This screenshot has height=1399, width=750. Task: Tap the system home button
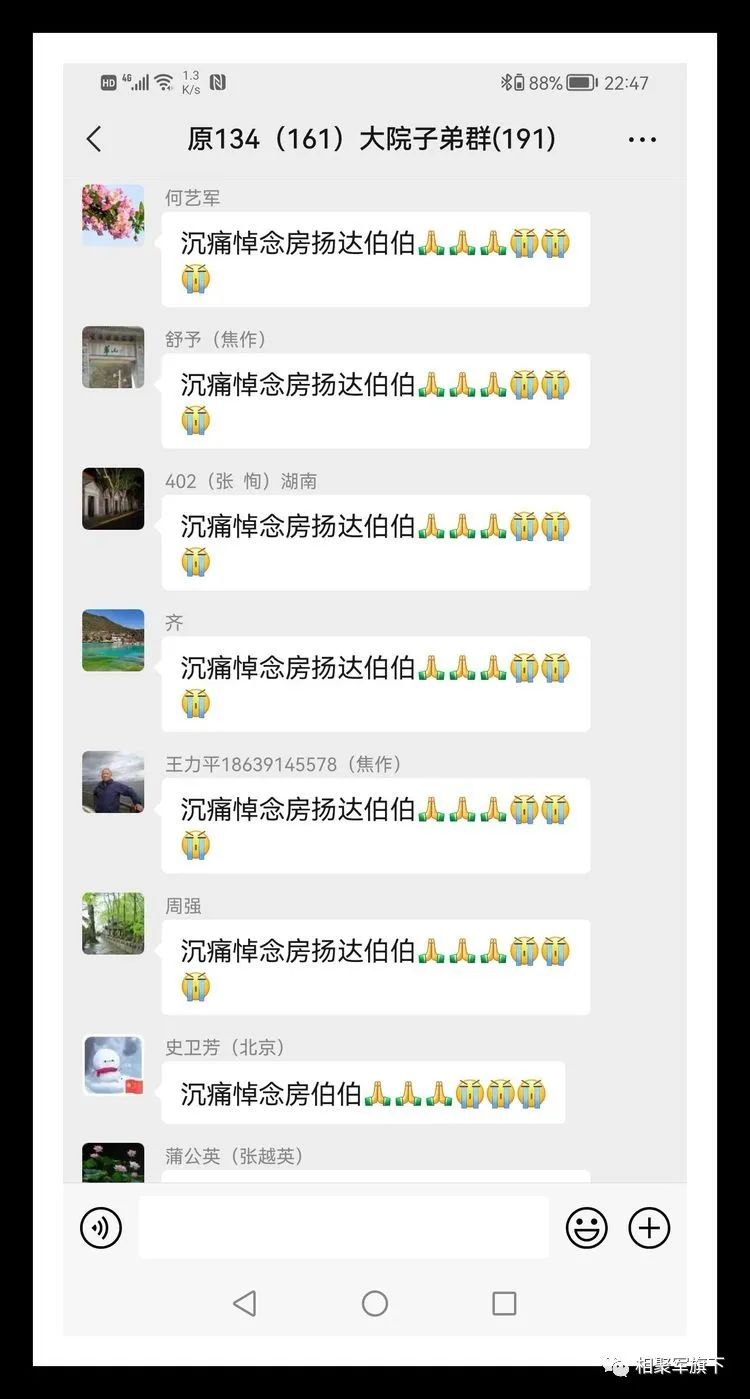(375, 1303)
